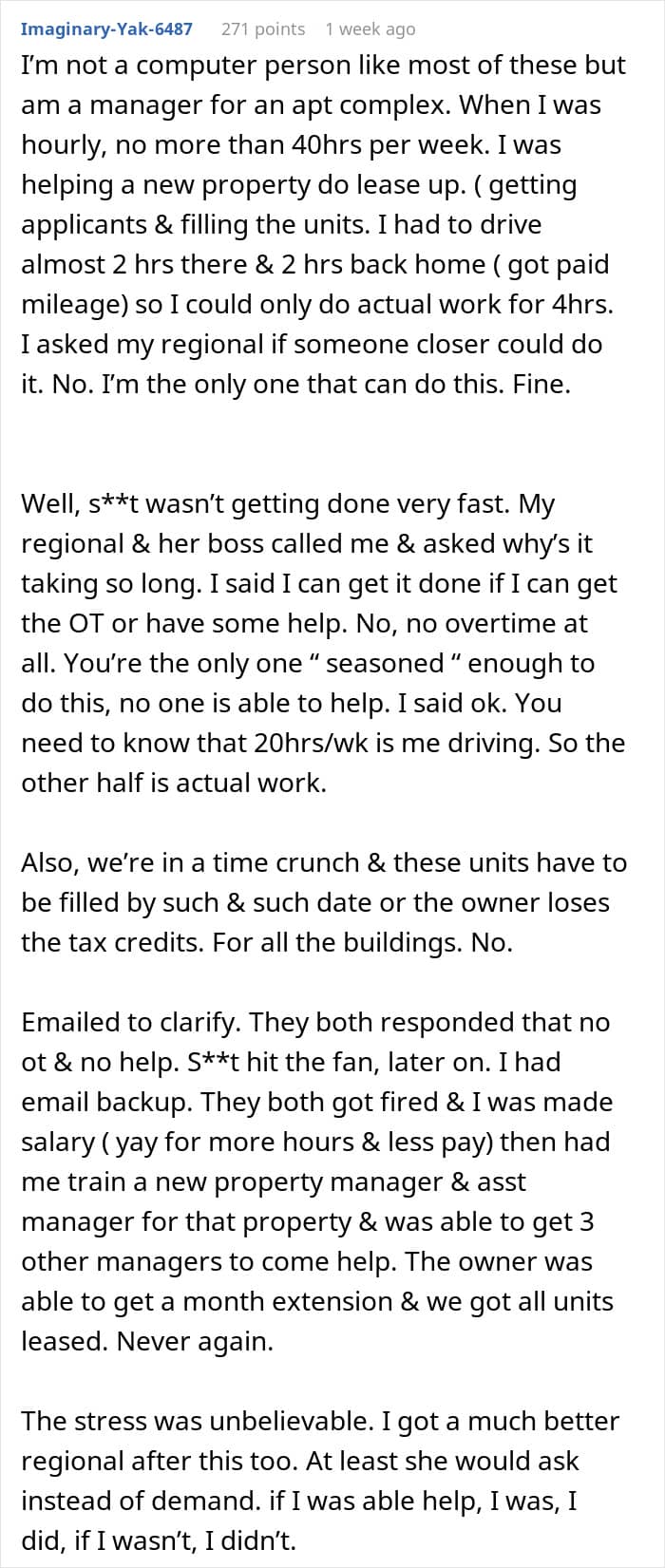
Task: Open Imaginary-Yak-6487's user profile
Action: (106, 28)
